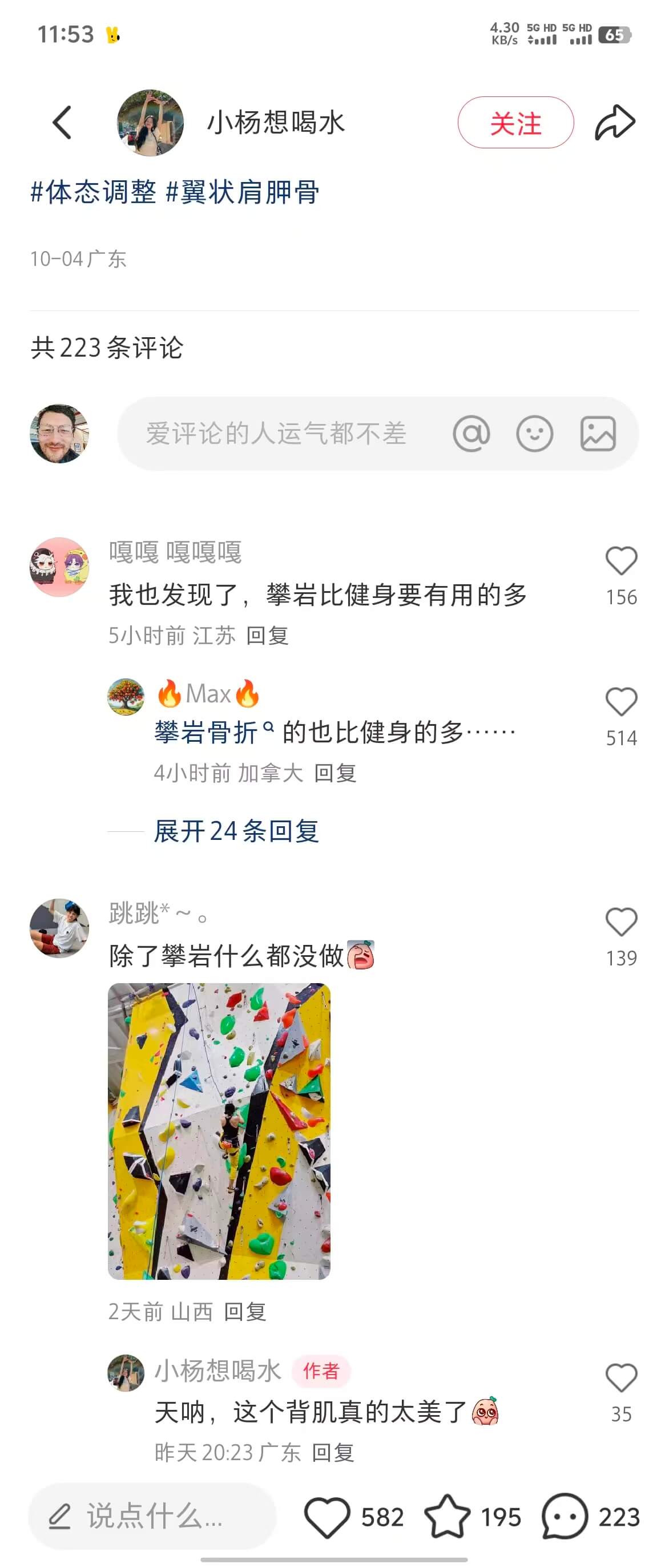The image size is (669, 1568).
Task: Like 跳跳's comment 除了攀岩什么都没做
Action: pyautogui.click(x=621, y=922)
